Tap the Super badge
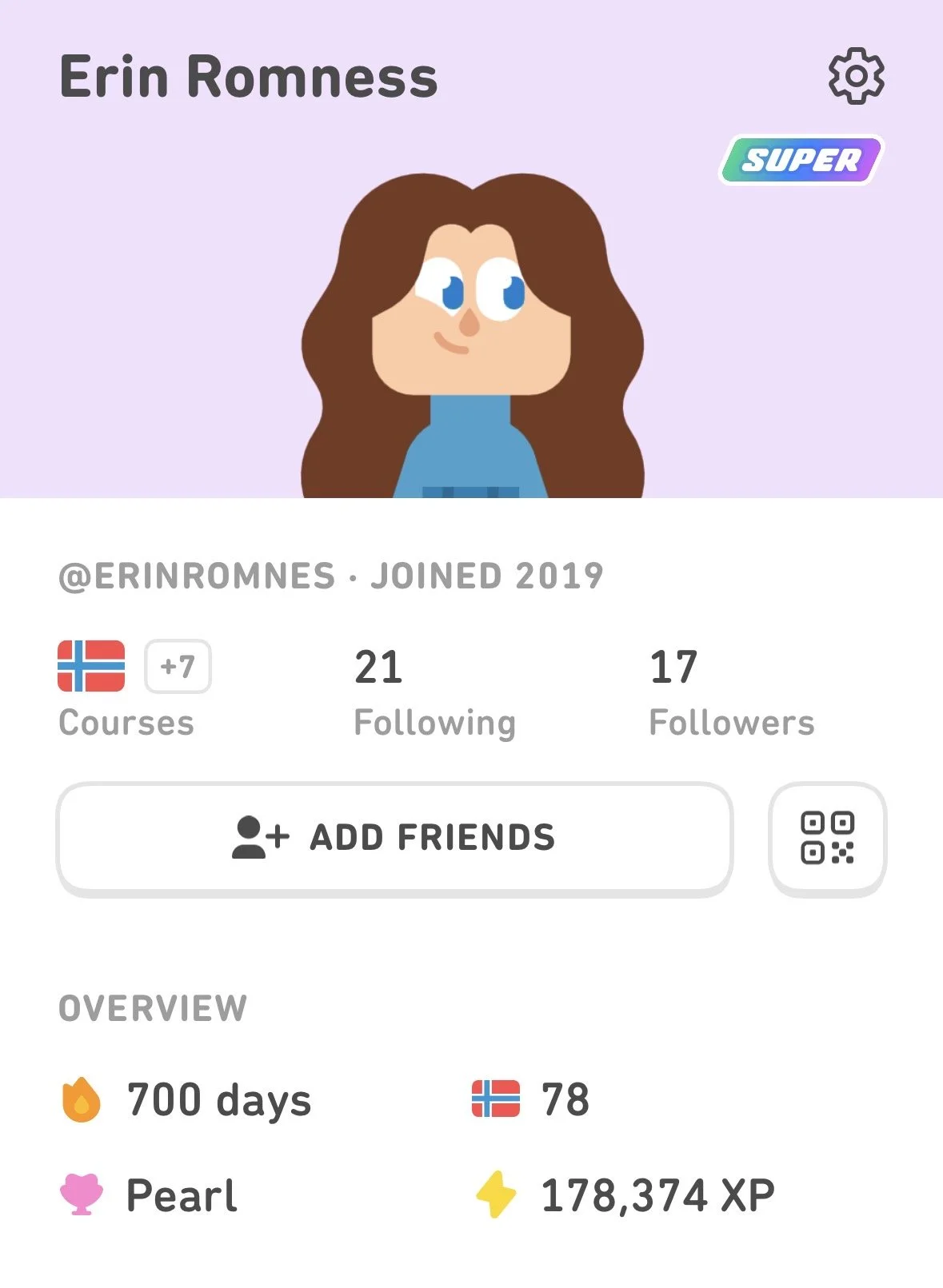The image size is (943, 1288). click(x=801, y=160)
